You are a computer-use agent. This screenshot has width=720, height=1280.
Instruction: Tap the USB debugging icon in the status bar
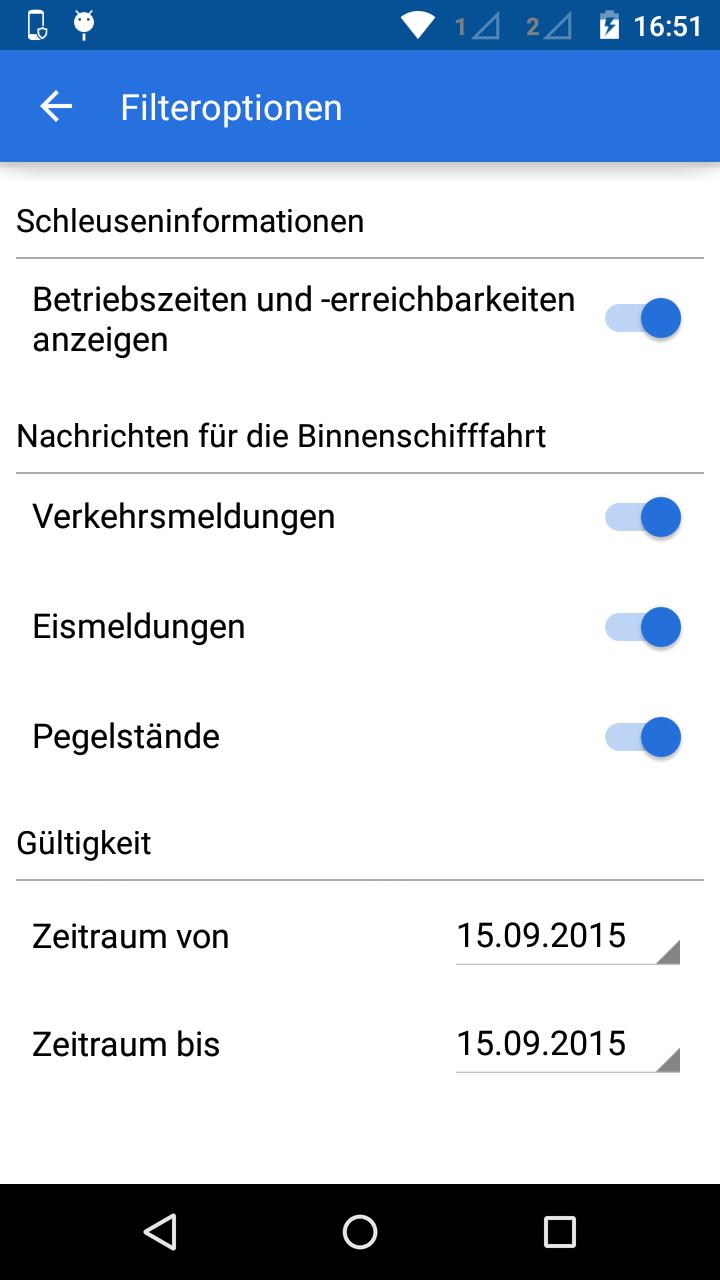[x=83, y=25]
